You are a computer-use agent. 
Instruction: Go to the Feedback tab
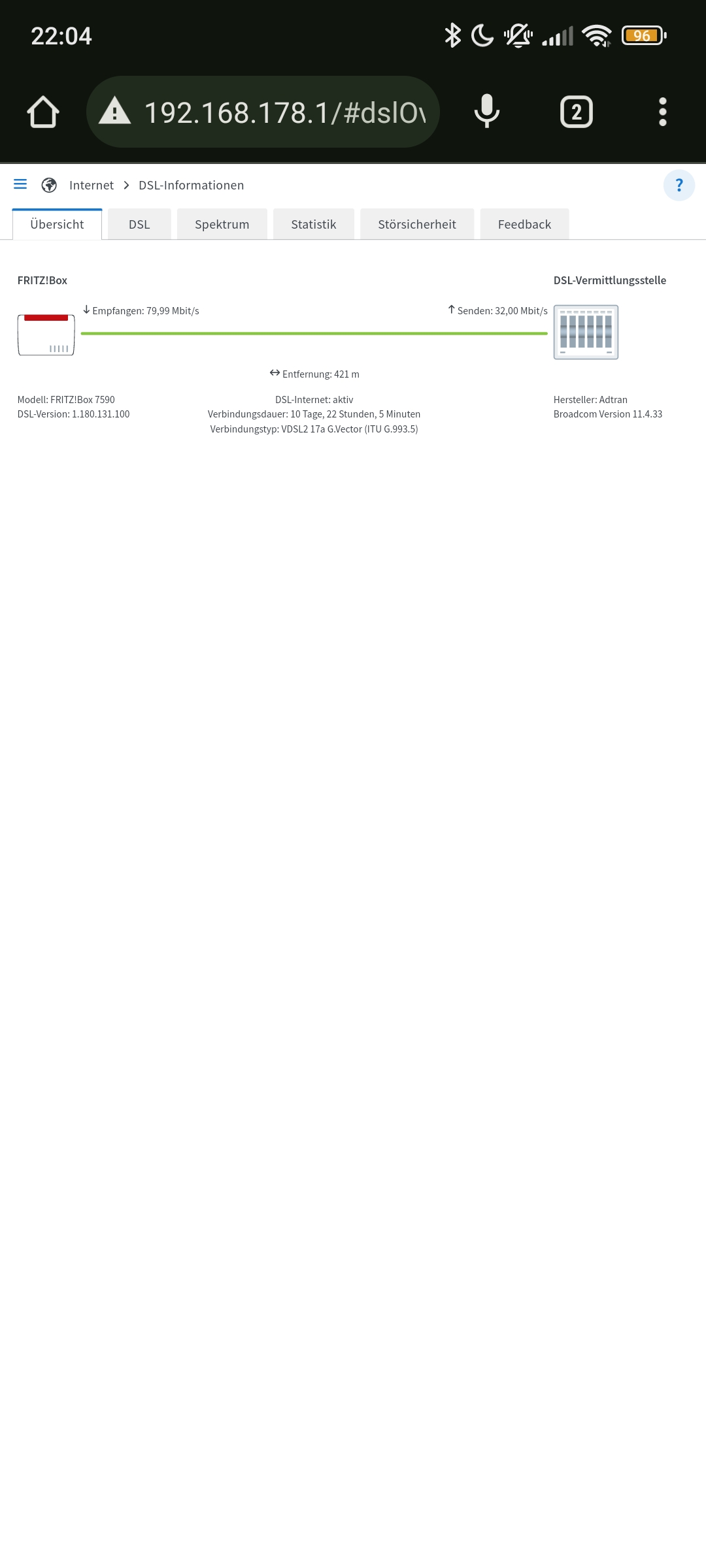pyautogui.click(x=524, y=224)
